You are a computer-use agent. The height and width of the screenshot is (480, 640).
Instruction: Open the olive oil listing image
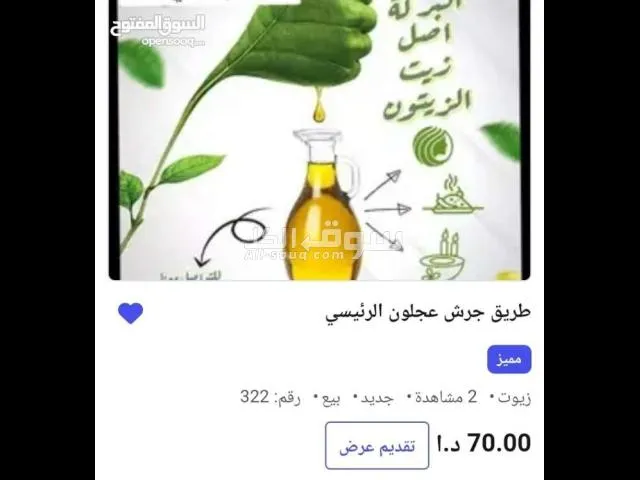[x=319, y=140]
